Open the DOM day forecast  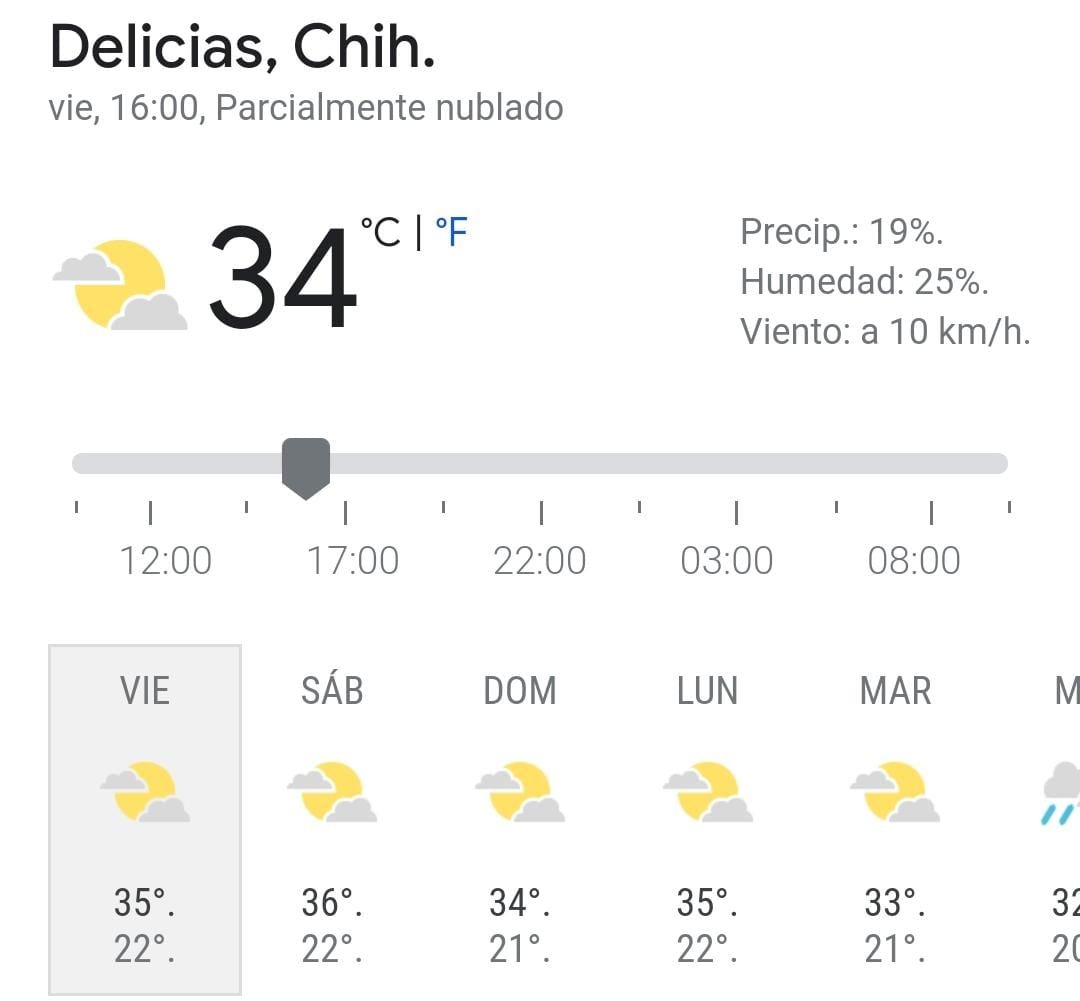pyautogui.click(x=520, y=819)
